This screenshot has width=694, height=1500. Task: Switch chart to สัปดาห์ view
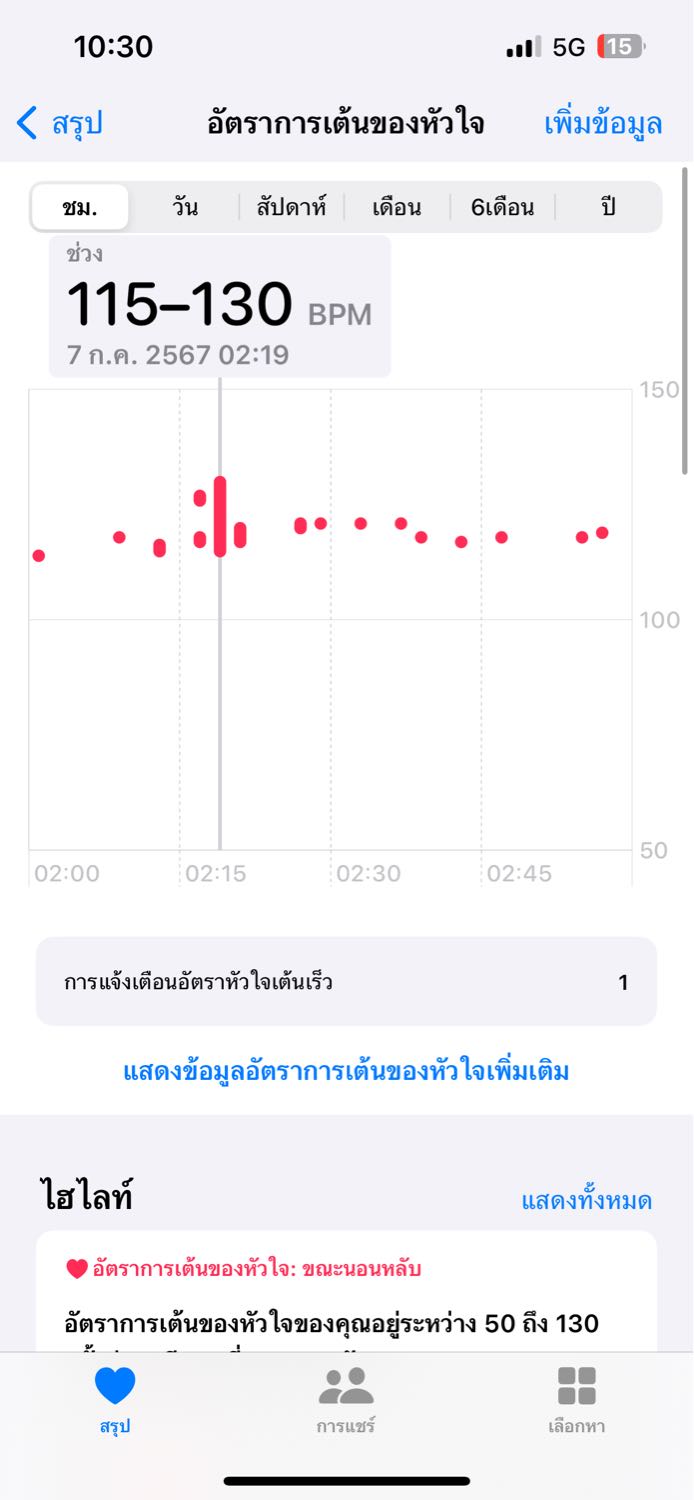tap(291, 208)
